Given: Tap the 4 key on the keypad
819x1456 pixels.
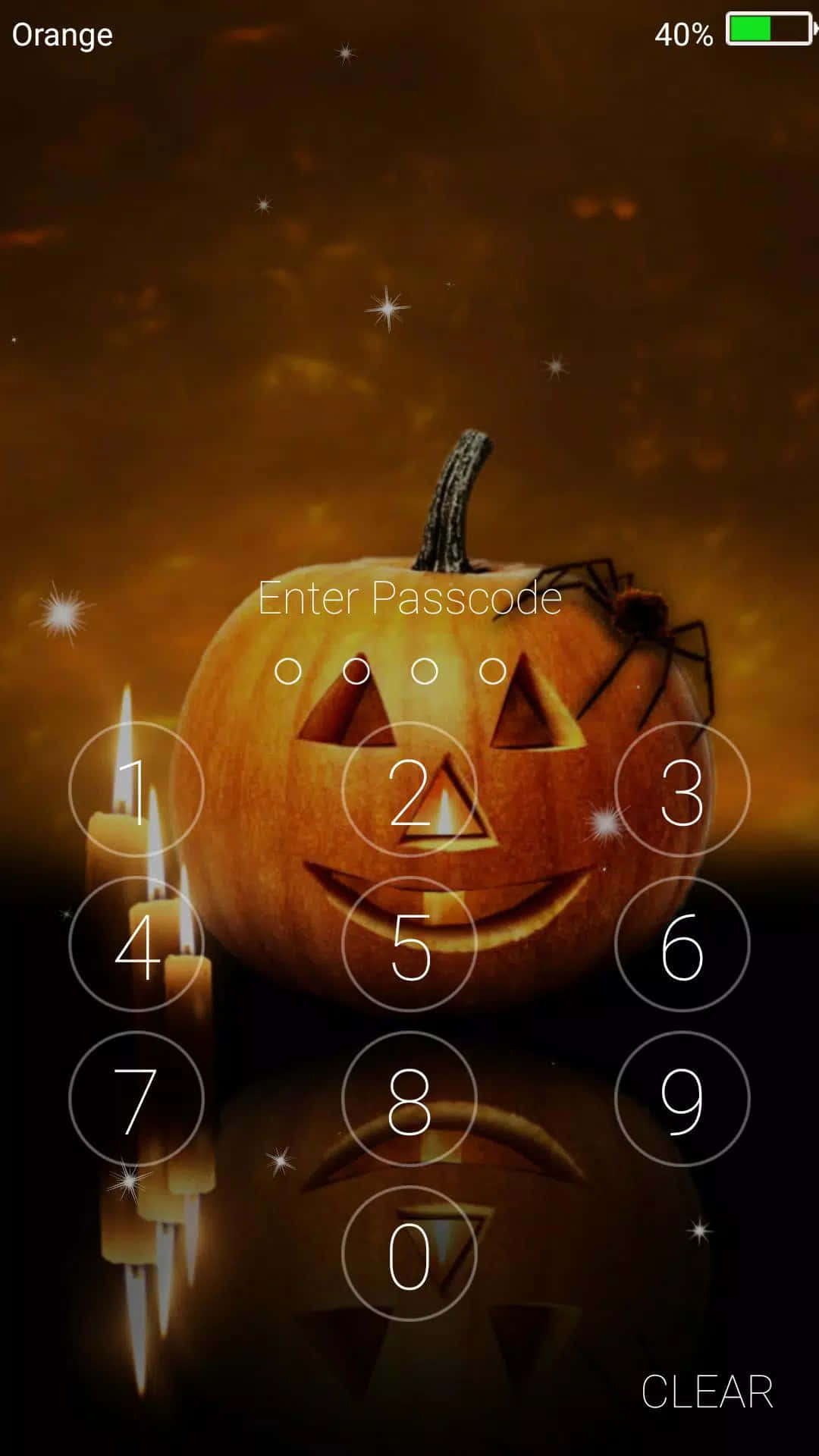Looking at the screenshot, I should point(136,944).
